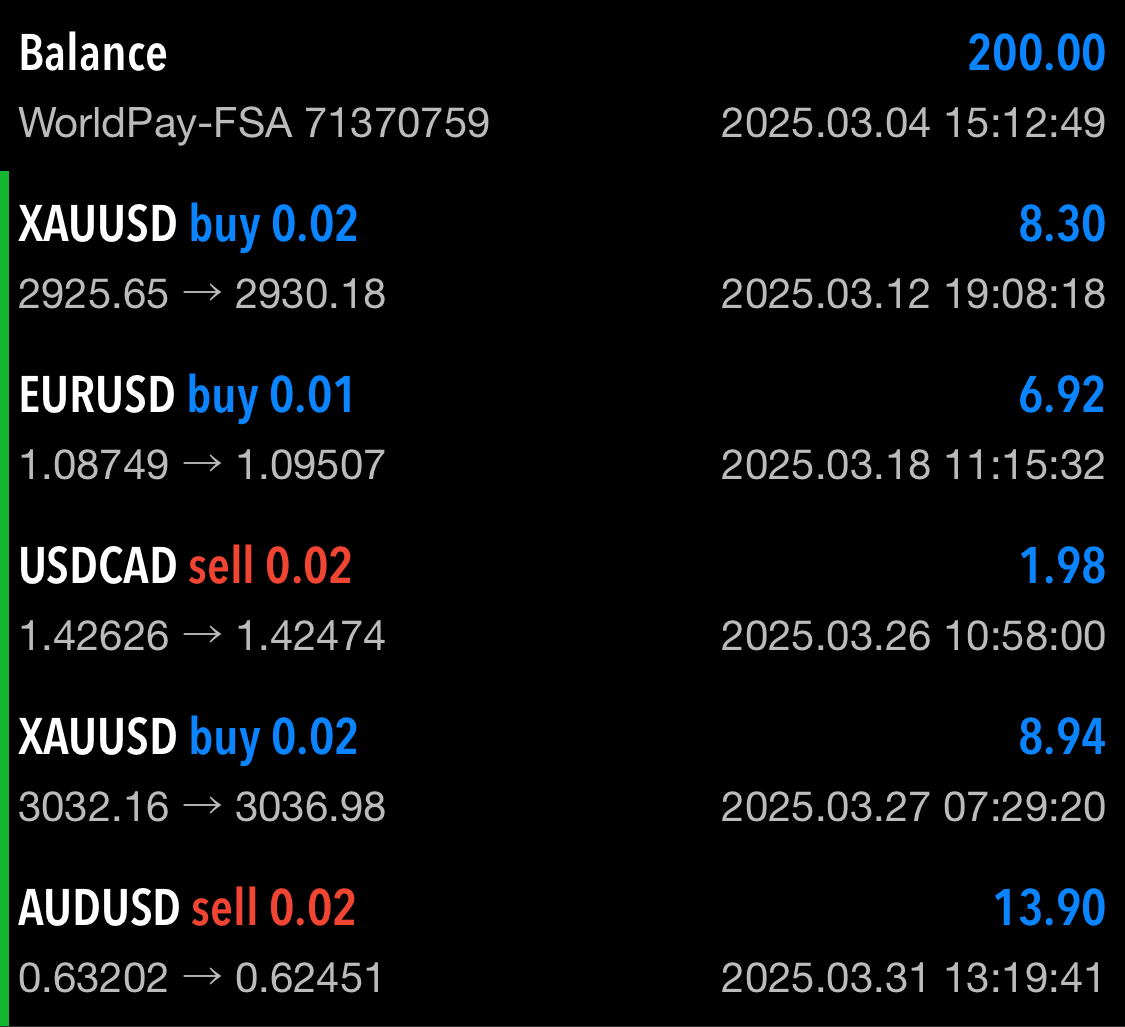Screen dimensions: 1125x1027
Task: Tap the Balance 200.00 deposit entry
Action: [562, 86]
